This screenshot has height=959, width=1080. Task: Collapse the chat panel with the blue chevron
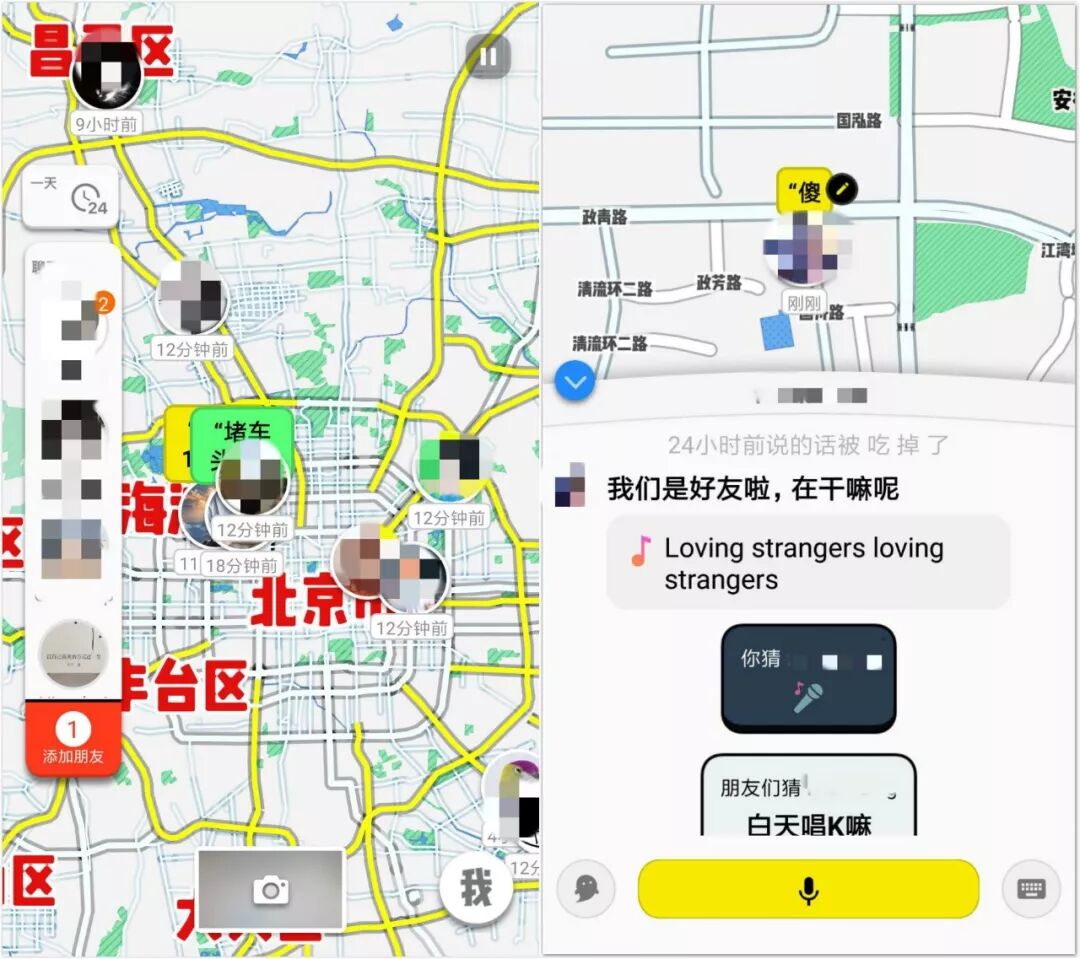coord(575,381)
